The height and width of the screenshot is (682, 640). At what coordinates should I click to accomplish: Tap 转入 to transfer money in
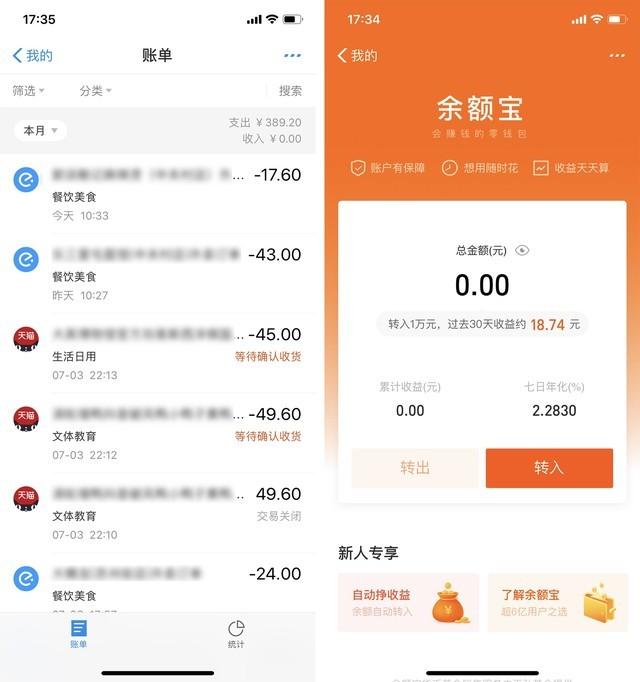coord(549,468)
